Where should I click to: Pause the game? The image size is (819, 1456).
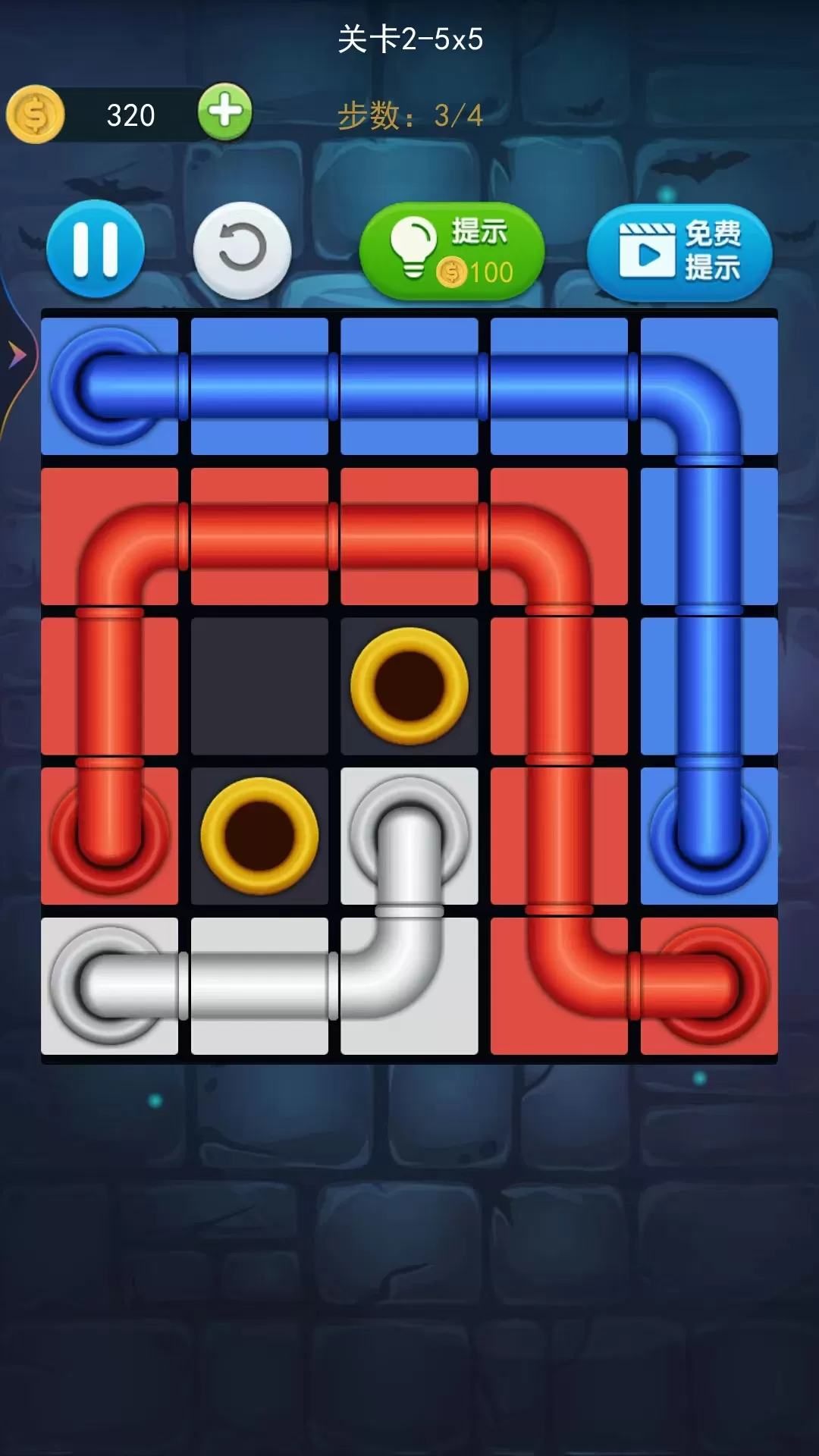tap(96, 249)
